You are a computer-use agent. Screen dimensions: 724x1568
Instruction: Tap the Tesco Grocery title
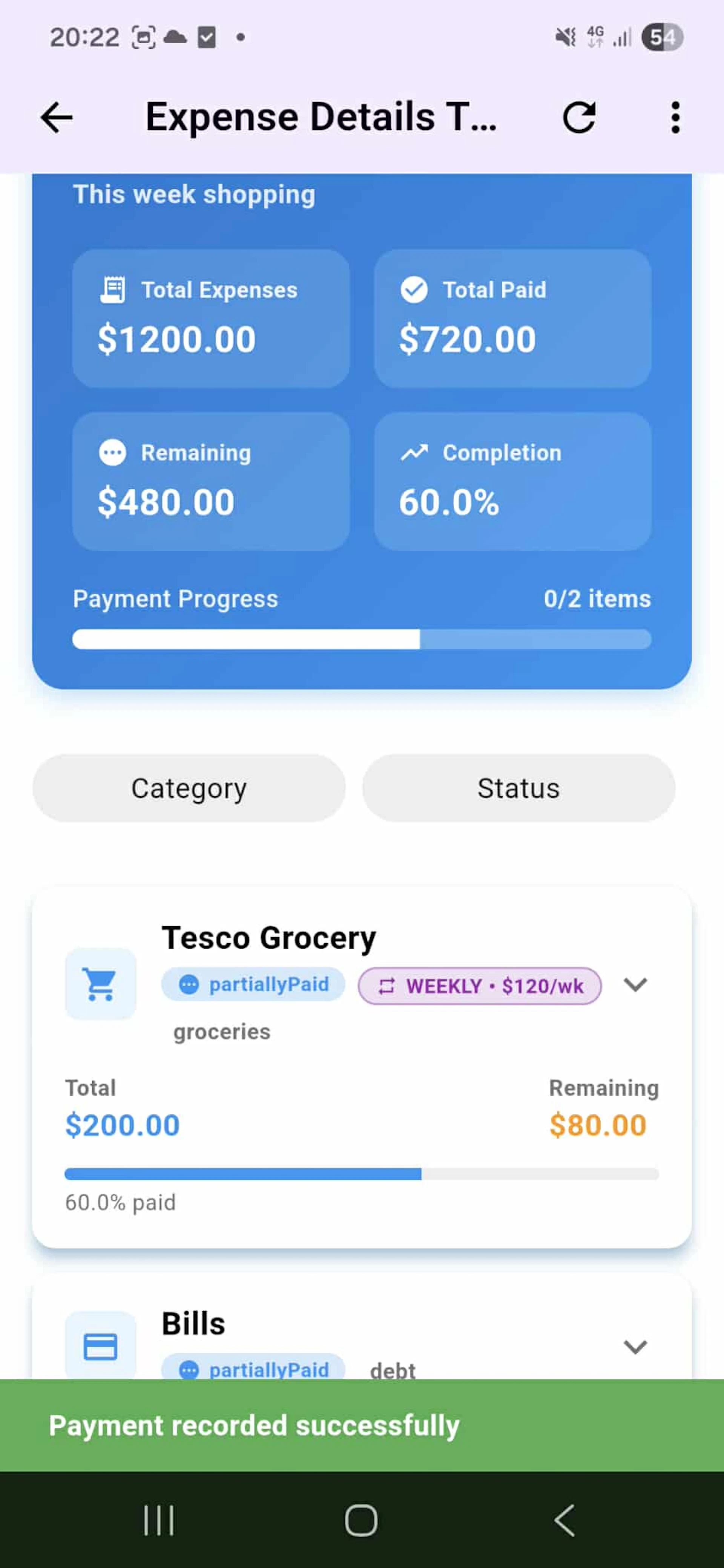(x=268, y=937)
